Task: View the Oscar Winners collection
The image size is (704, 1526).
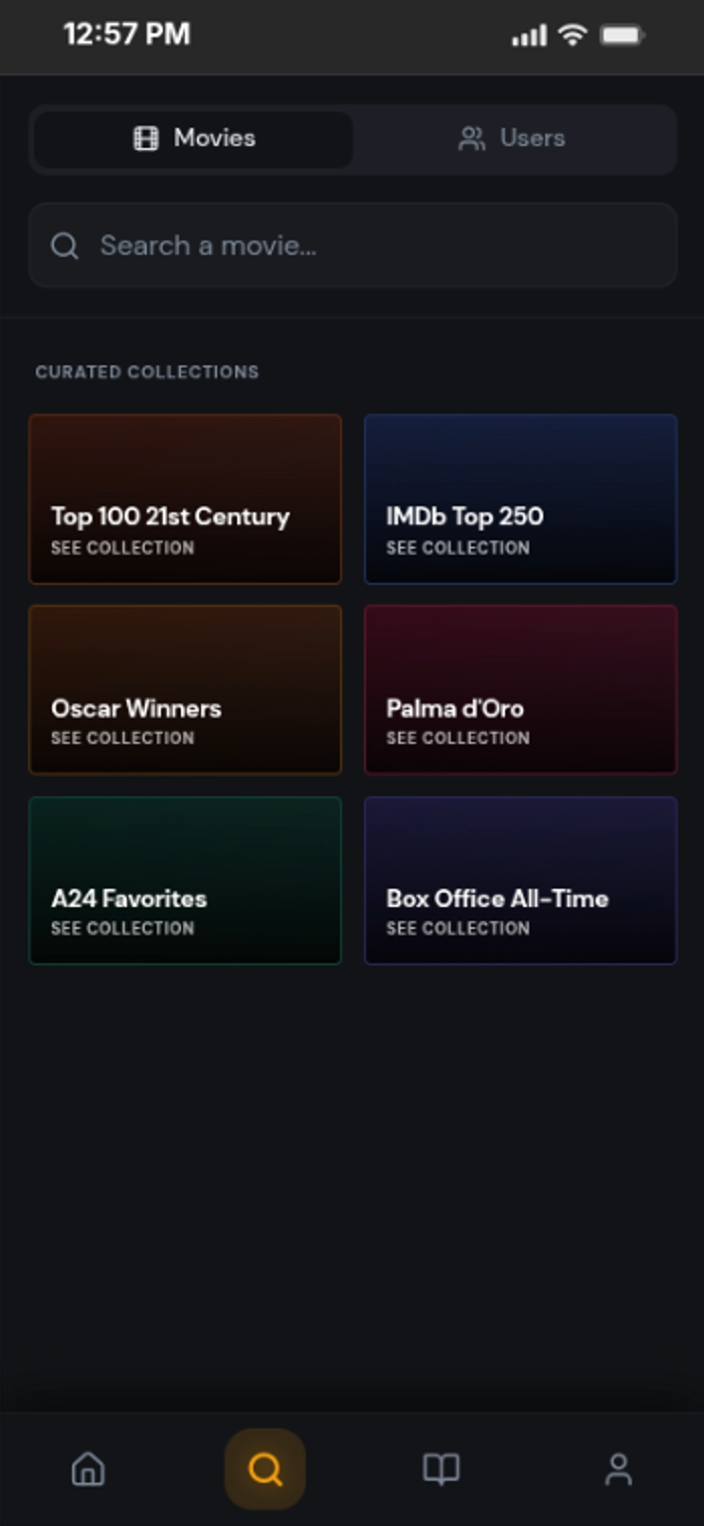Action: coord(185,690)
